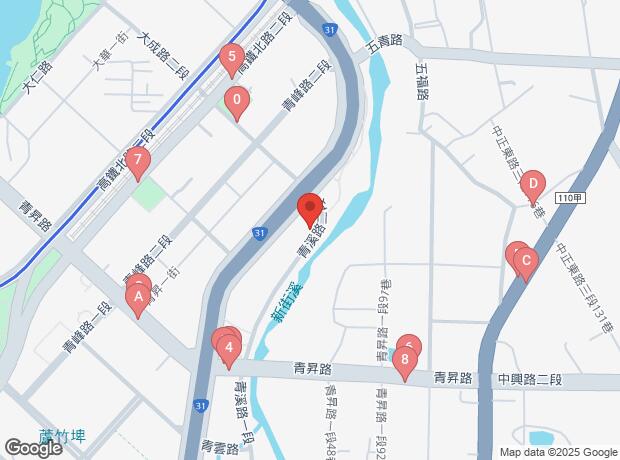620x460 pixels.
Task: Tap map marker labeled 4
Action: point(230,349)
